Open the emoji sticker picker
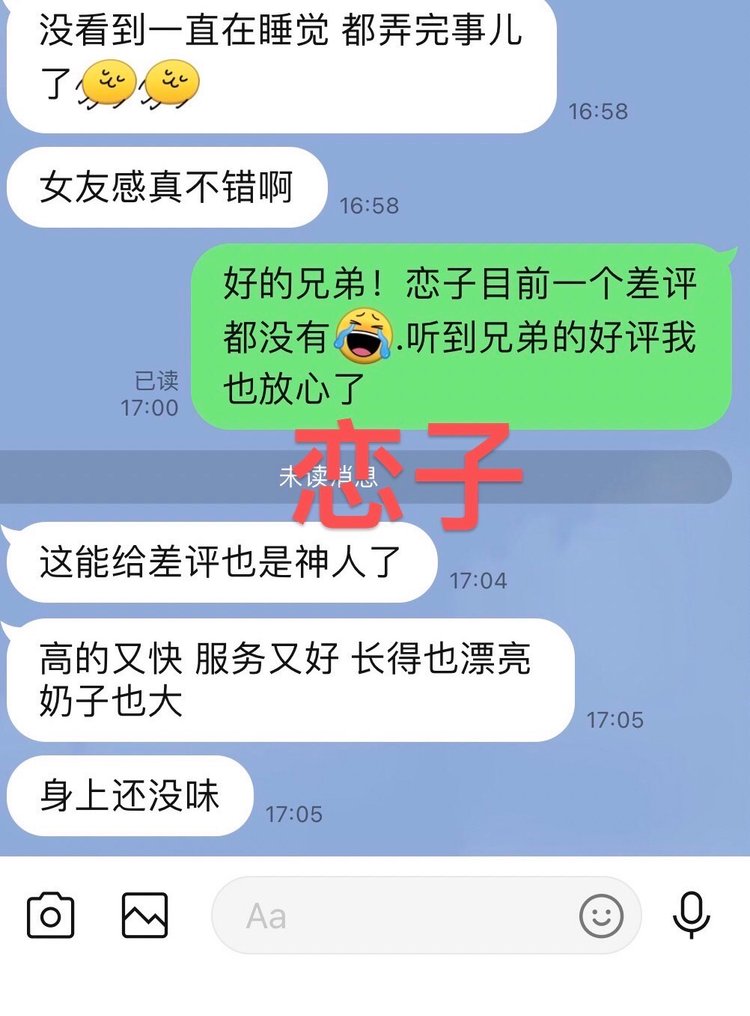The image size is (750, 1016). click(x=601, y=915)
